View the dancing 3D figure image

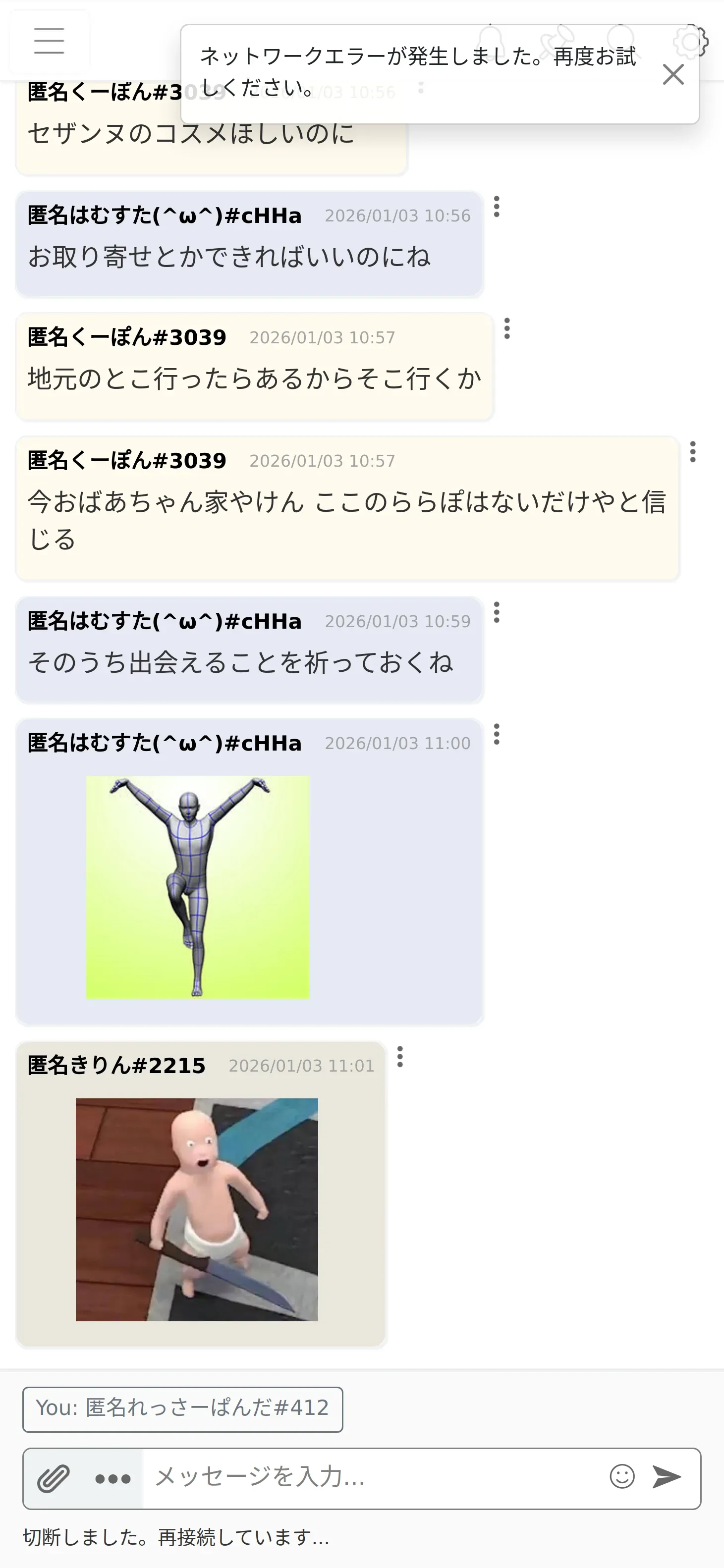pos(198,887)
